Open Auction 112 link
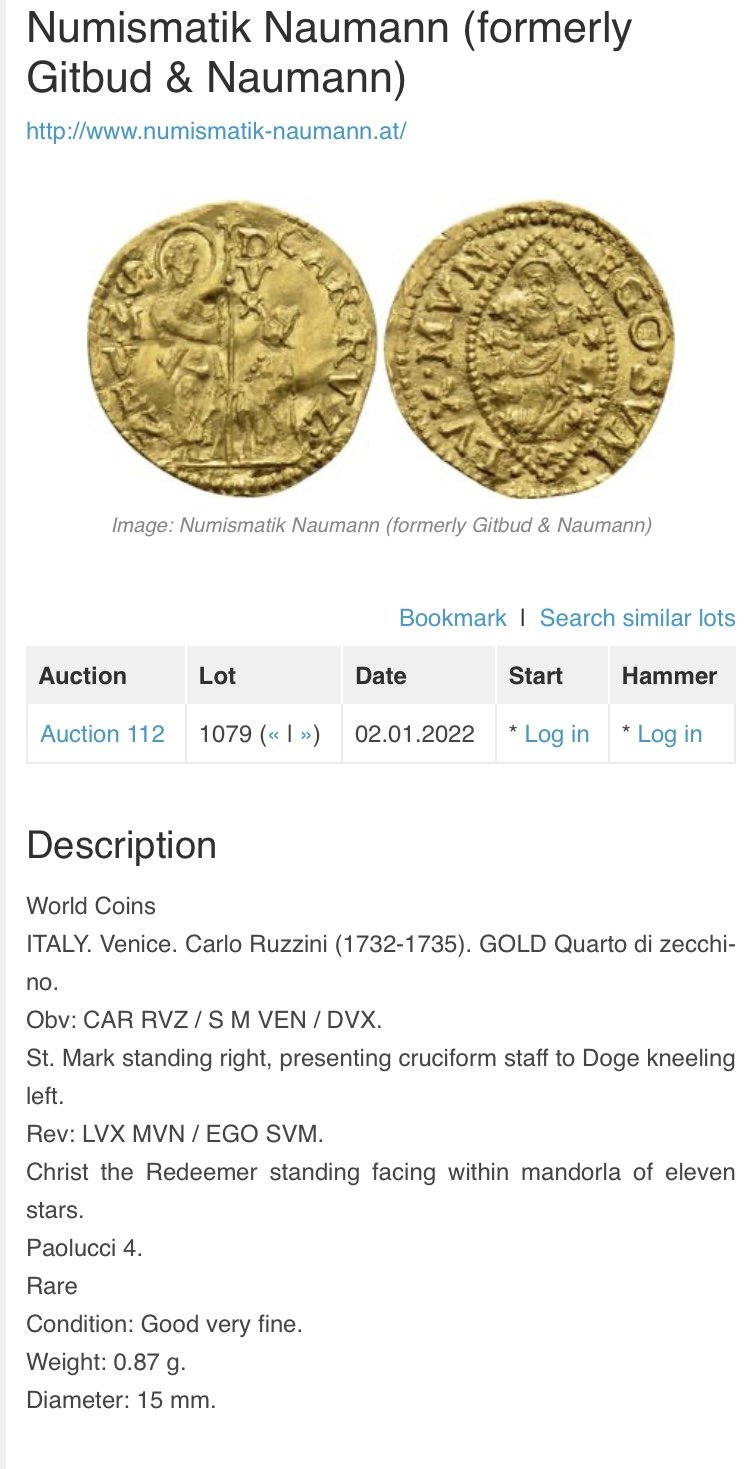746x1469 pixels. (102, 734)
